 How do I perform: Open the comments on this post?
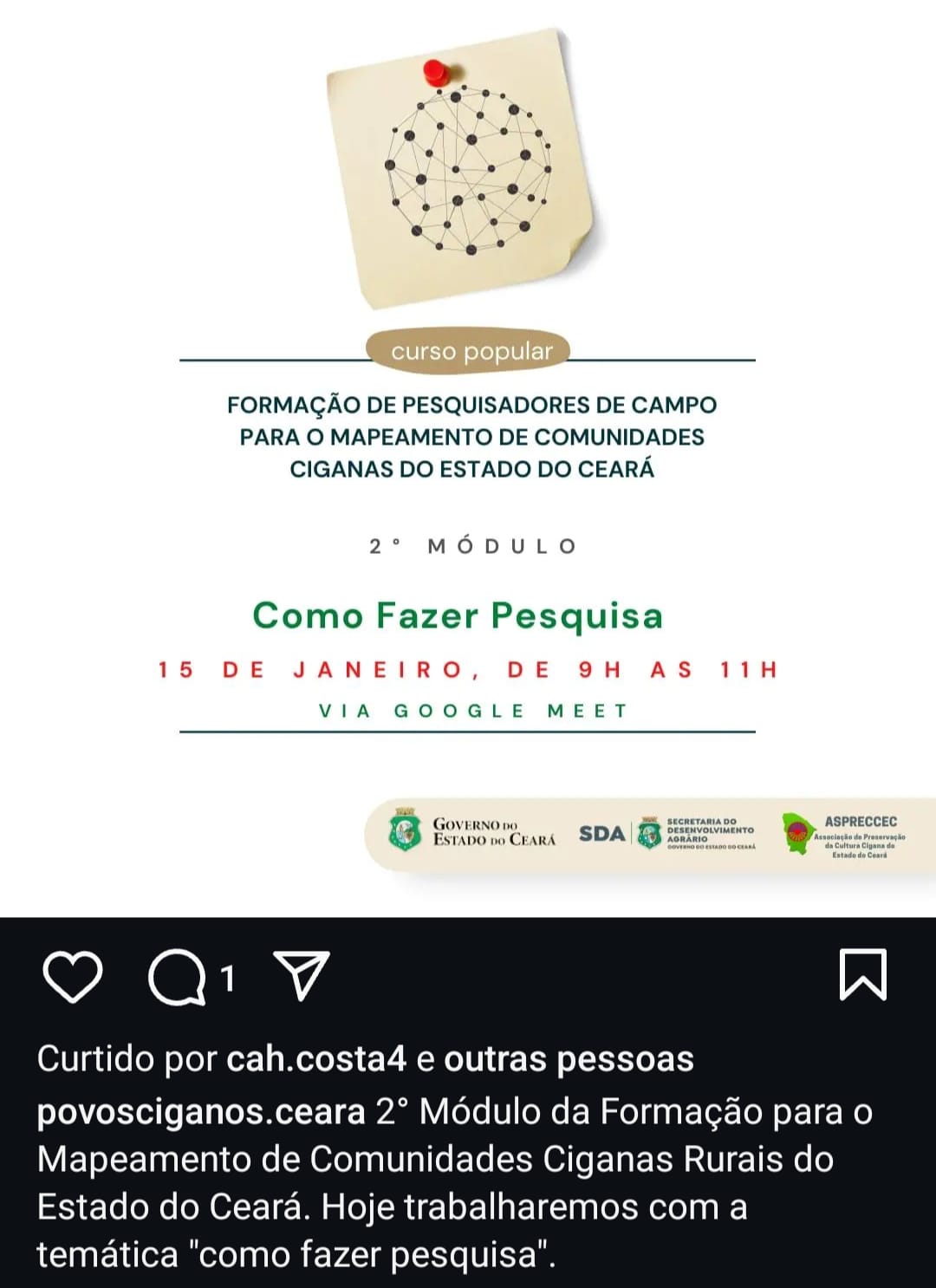tap(178, 978)
